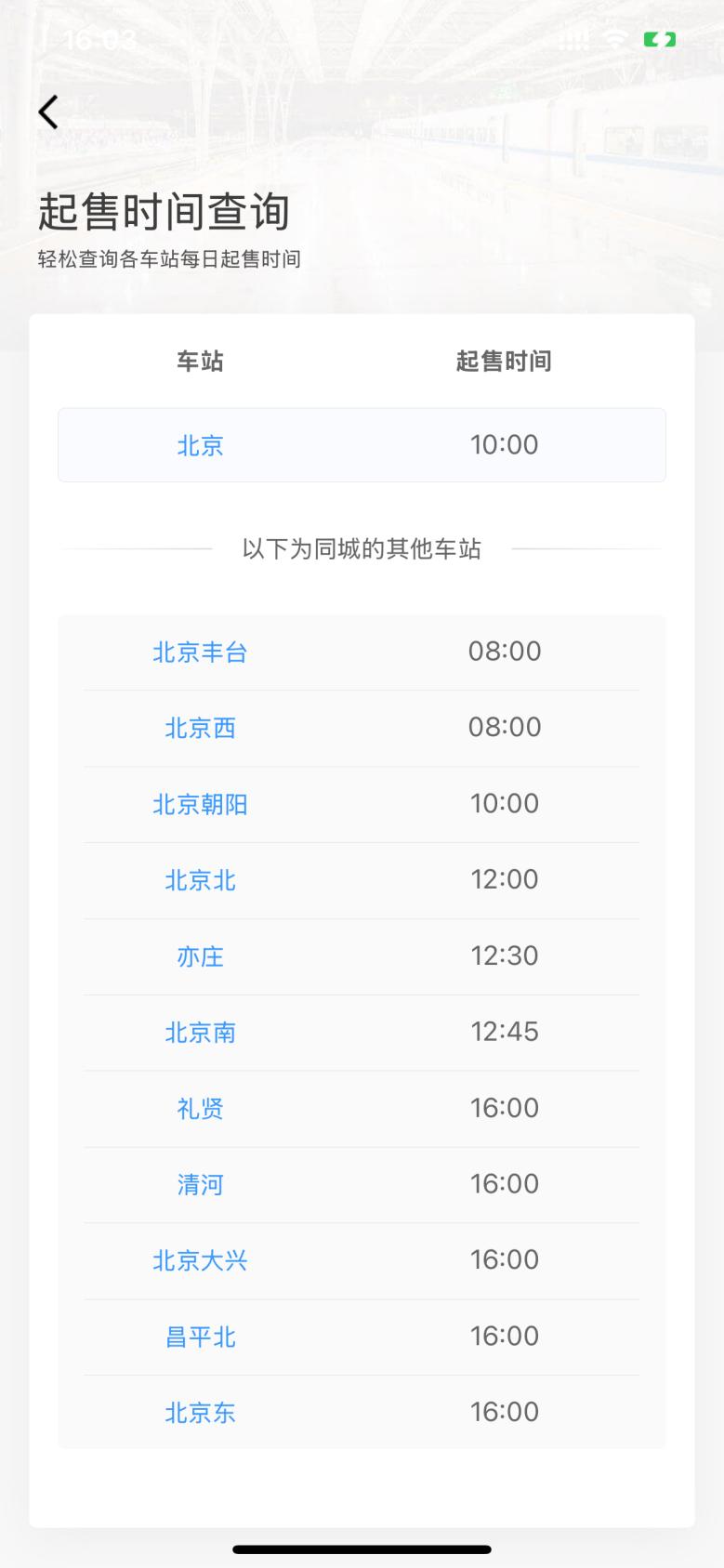
Task: Tap the 北京南 station link
Action: 201,1033
